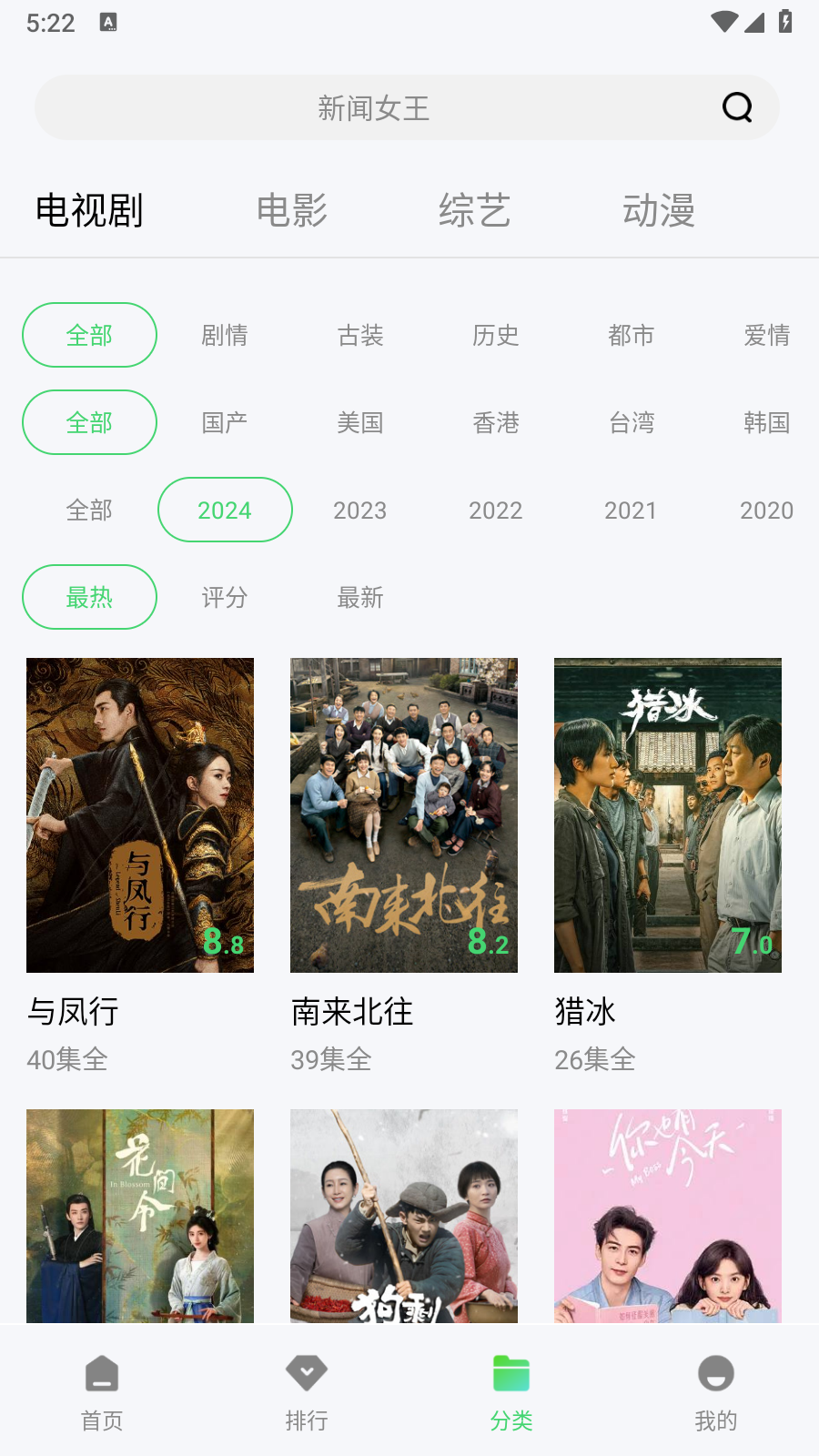Switch to the 动漫 tab
819x1456 pixels.
pos(659,210)
